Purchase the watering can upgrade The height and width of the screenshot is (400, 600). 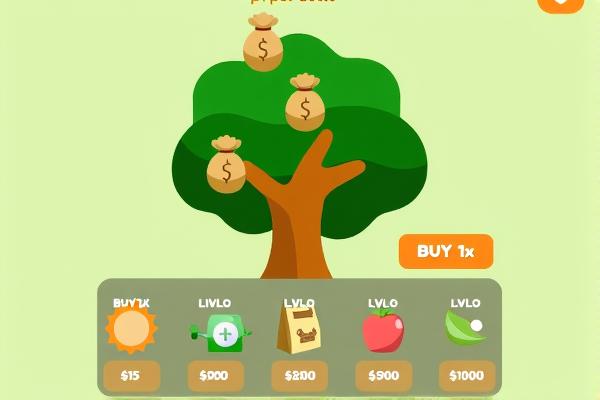pos(215,375)
